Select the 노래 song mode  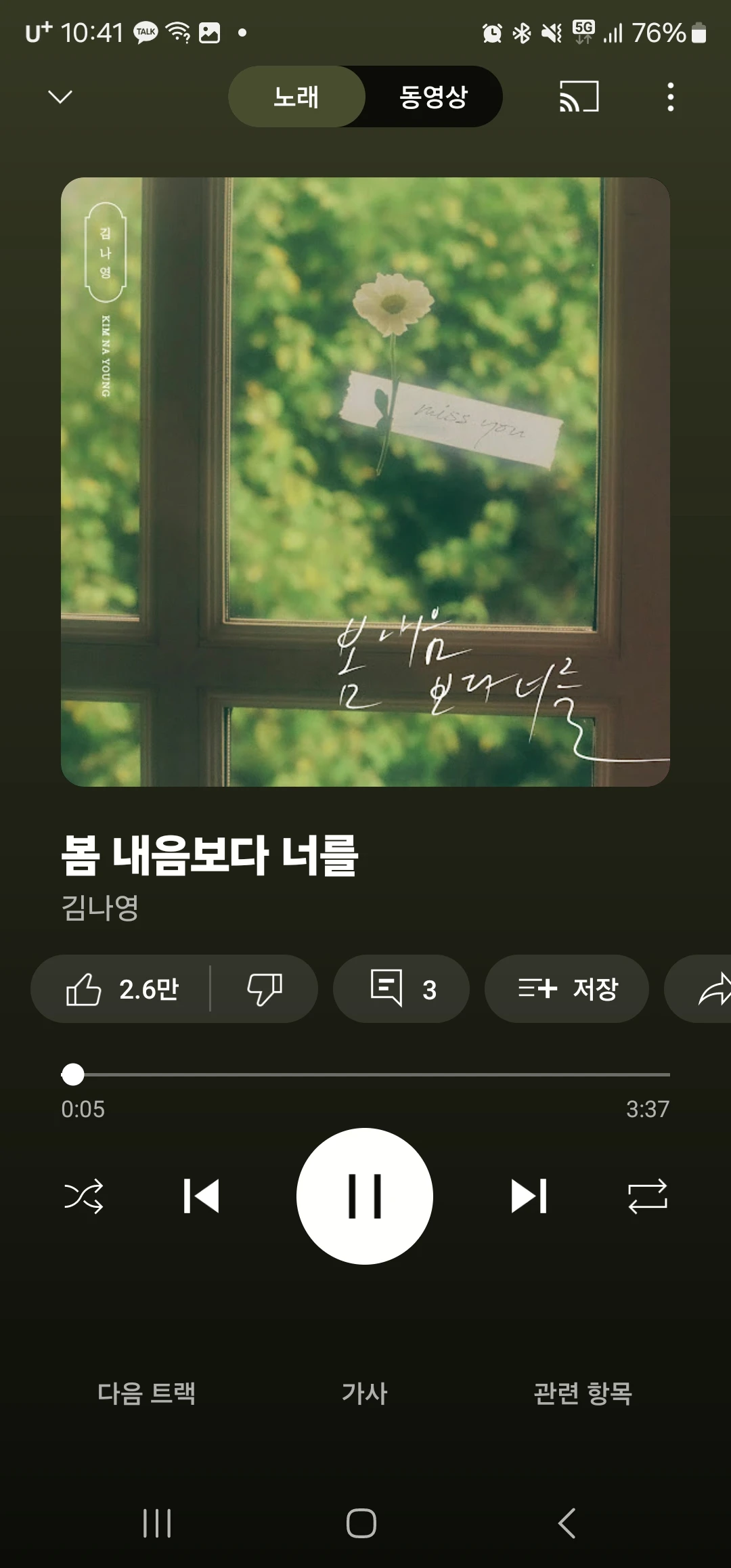click(296, 97)
